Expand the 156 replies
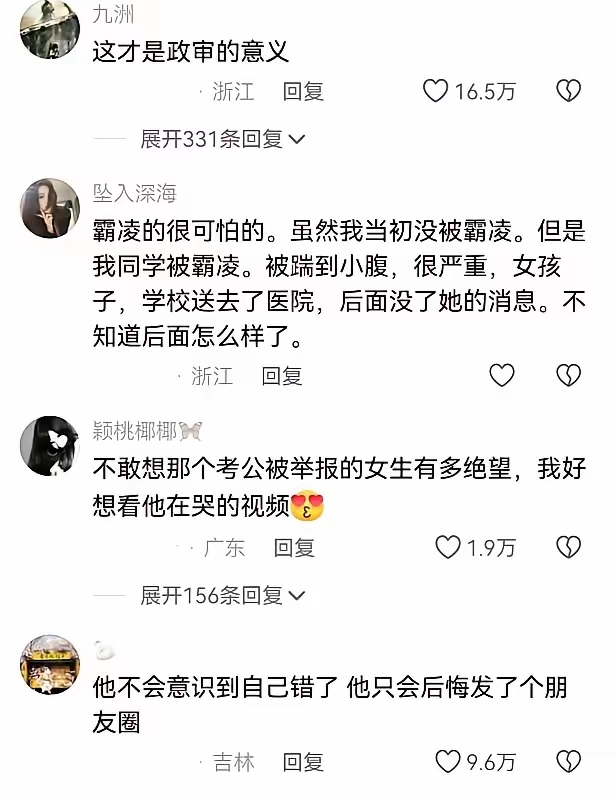The width and height of the screenshot is (616, 796). click(x=222, y=595)
